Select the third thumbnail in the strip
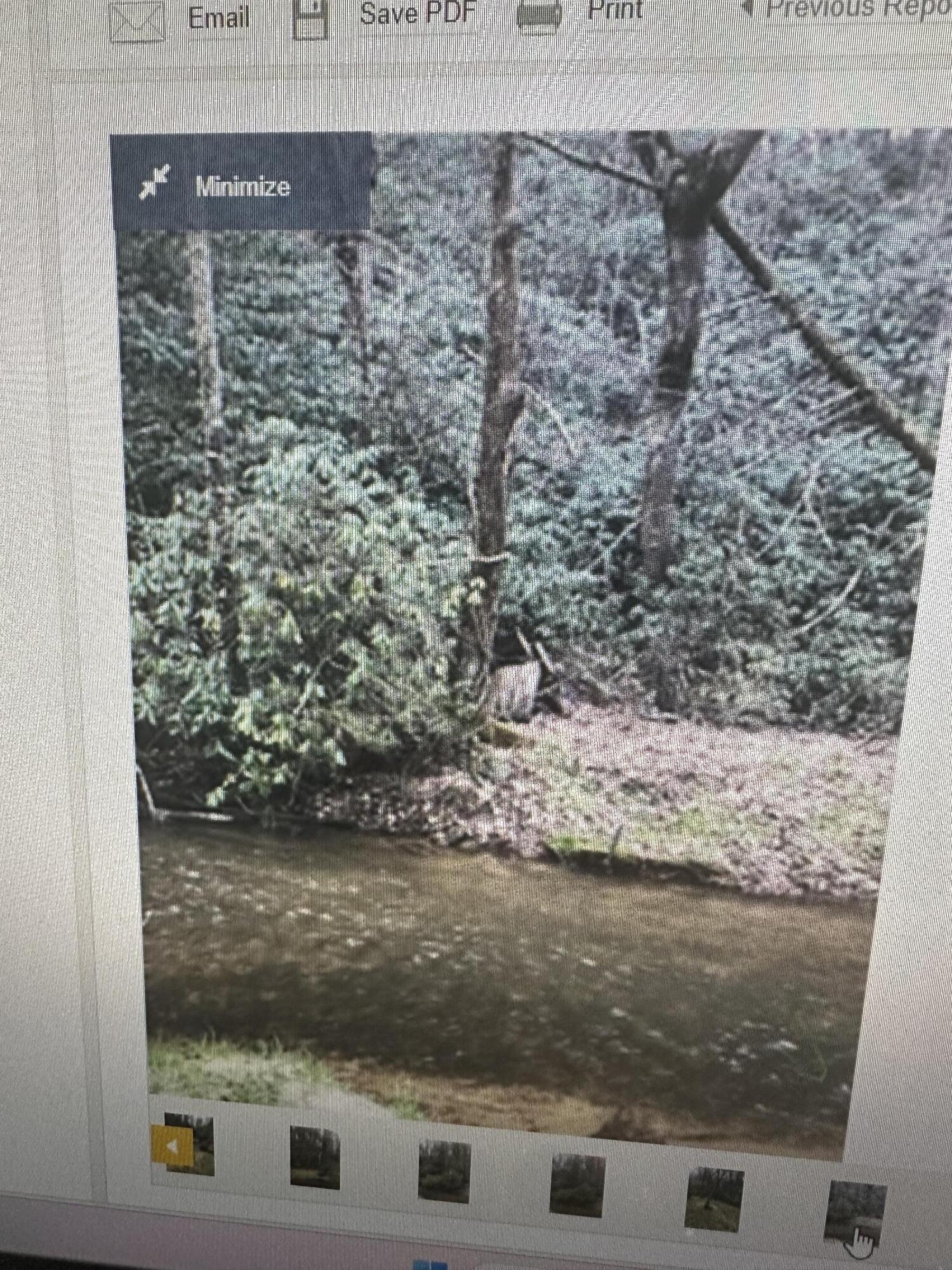This screenshot has height=1270, width=952. click(444, 1172)
